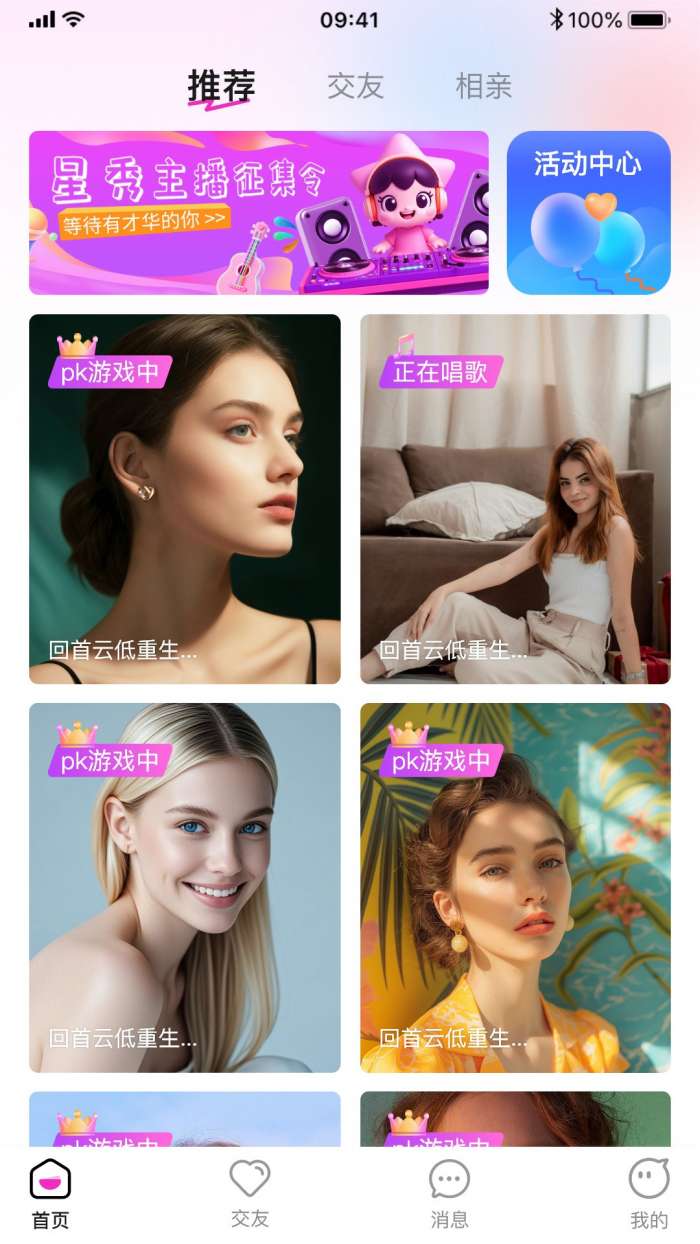Screen dimensions: 700x1244
Task: Open the 正在唱歌 live room card
Action: click(x=515, y=500)
